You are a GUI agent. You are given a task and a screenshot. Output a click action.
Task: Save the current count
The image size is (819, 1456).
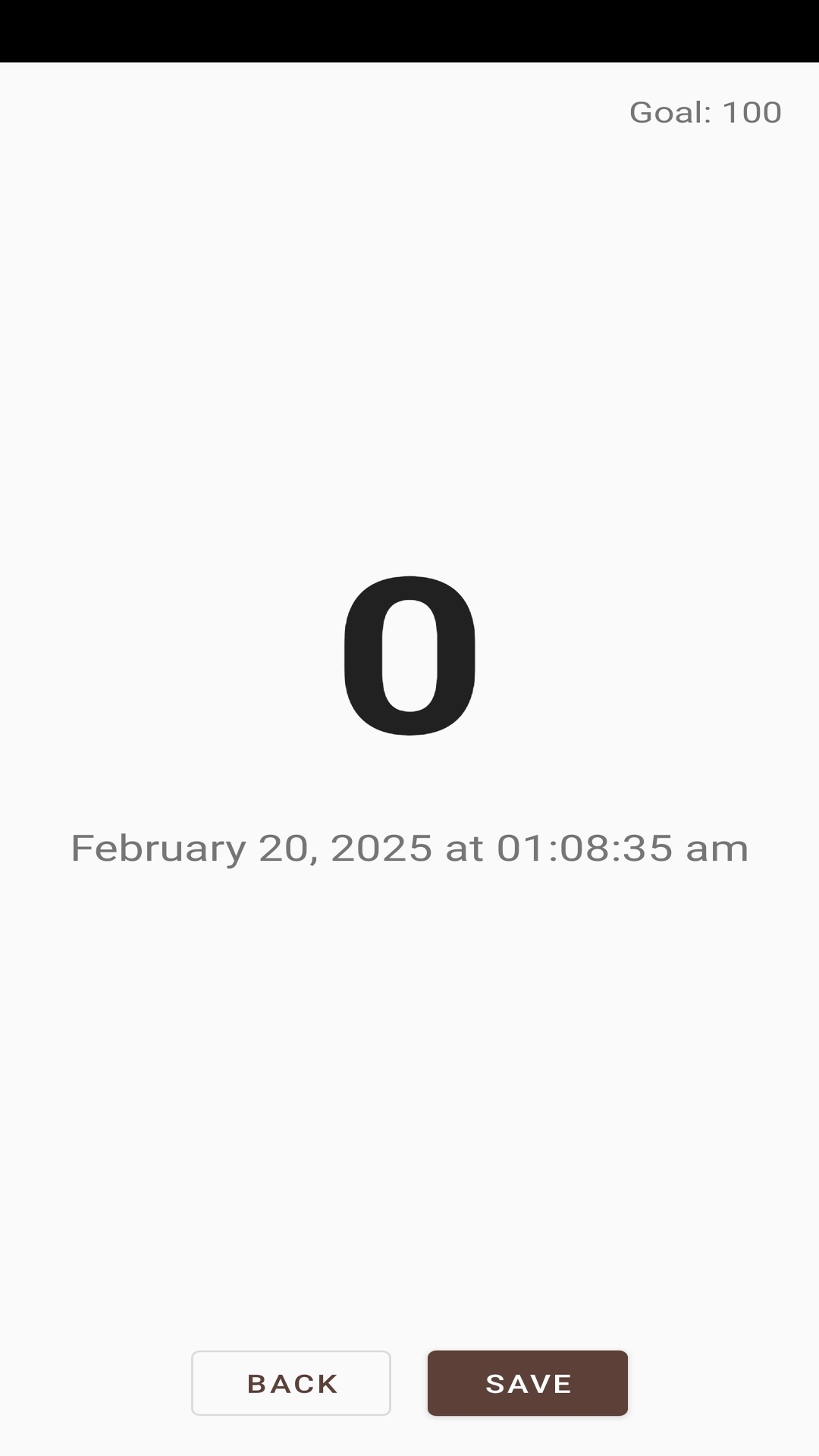(x=528, y=1383)
